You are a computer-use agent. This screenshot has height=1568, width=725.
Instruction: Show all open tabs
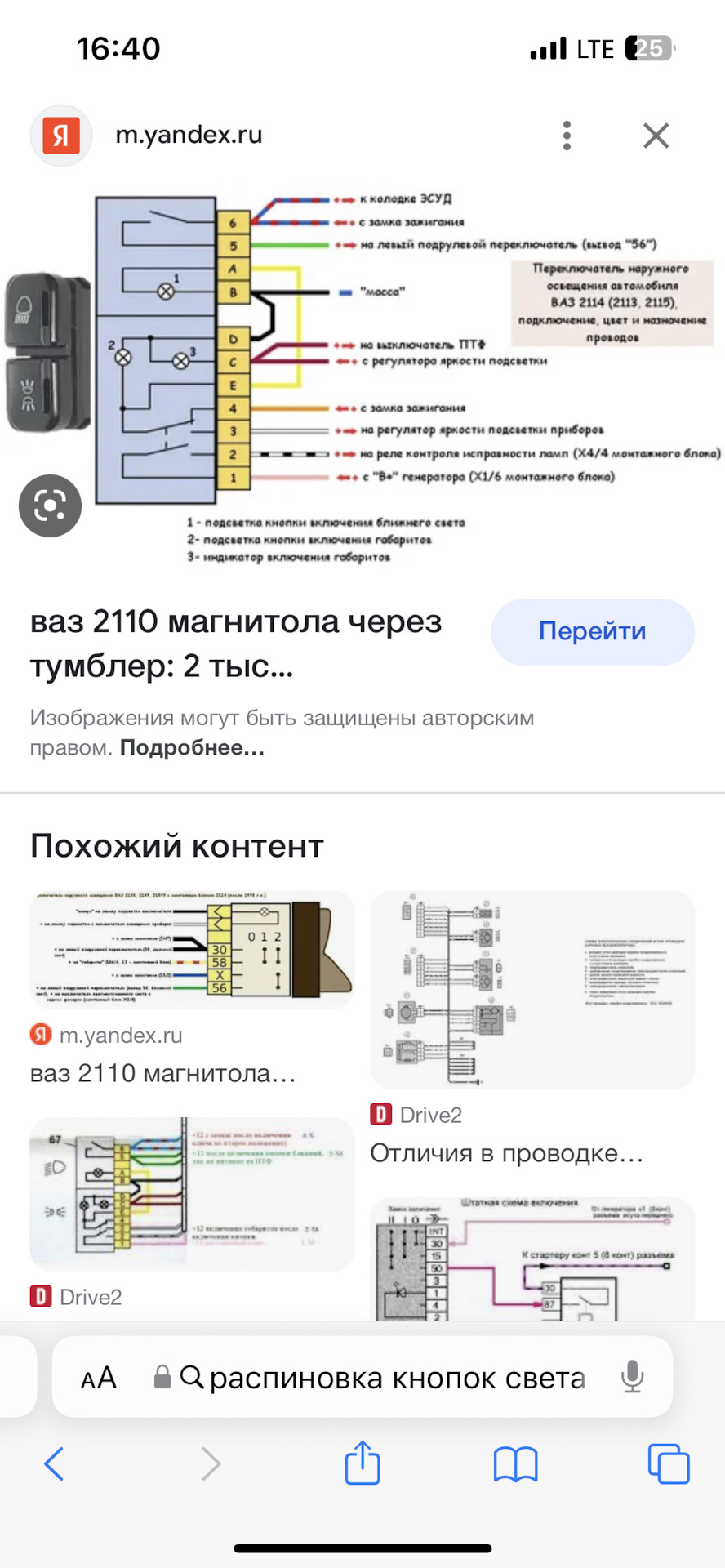click(x=668, y=1463)
